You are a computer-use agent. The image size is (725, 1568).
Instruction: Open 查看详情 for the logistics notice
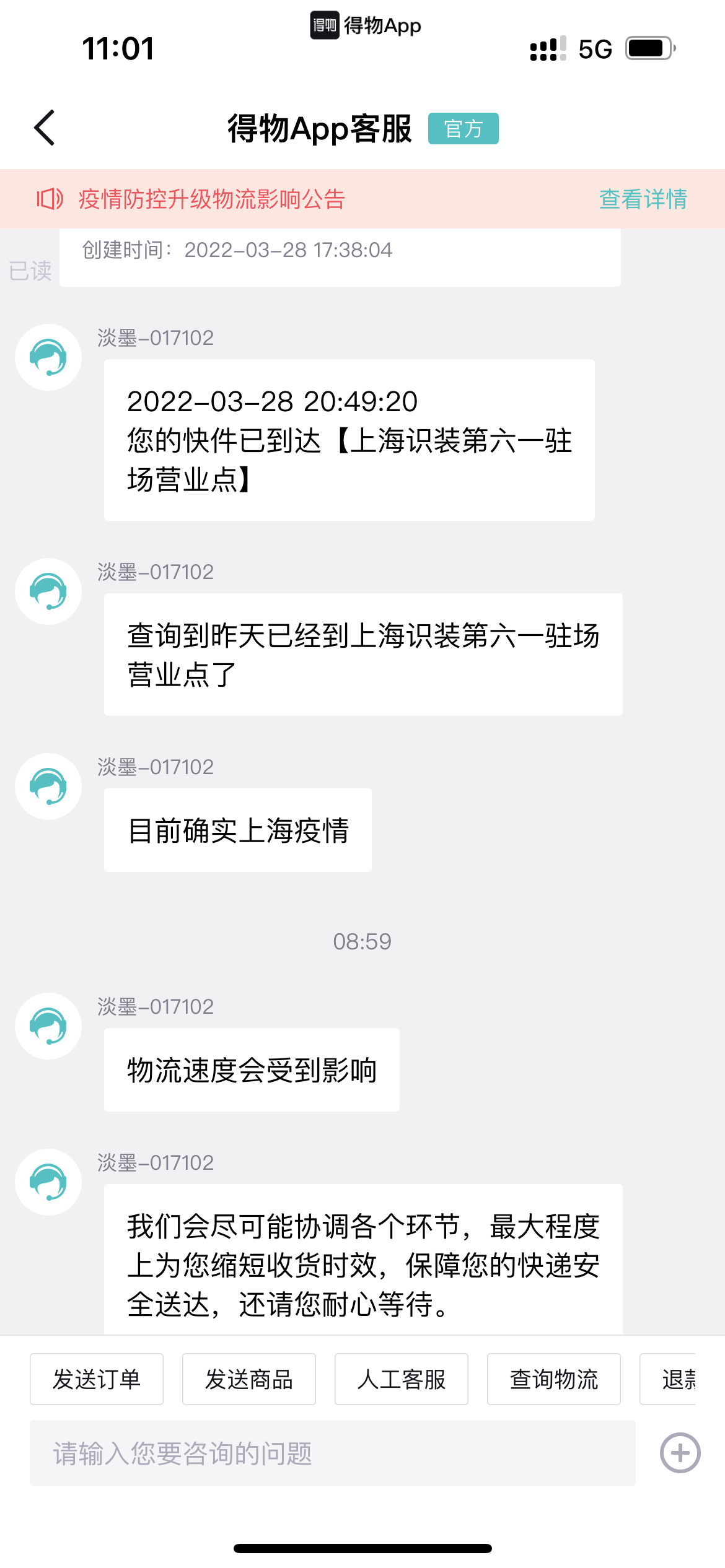[x=643, y=199]
